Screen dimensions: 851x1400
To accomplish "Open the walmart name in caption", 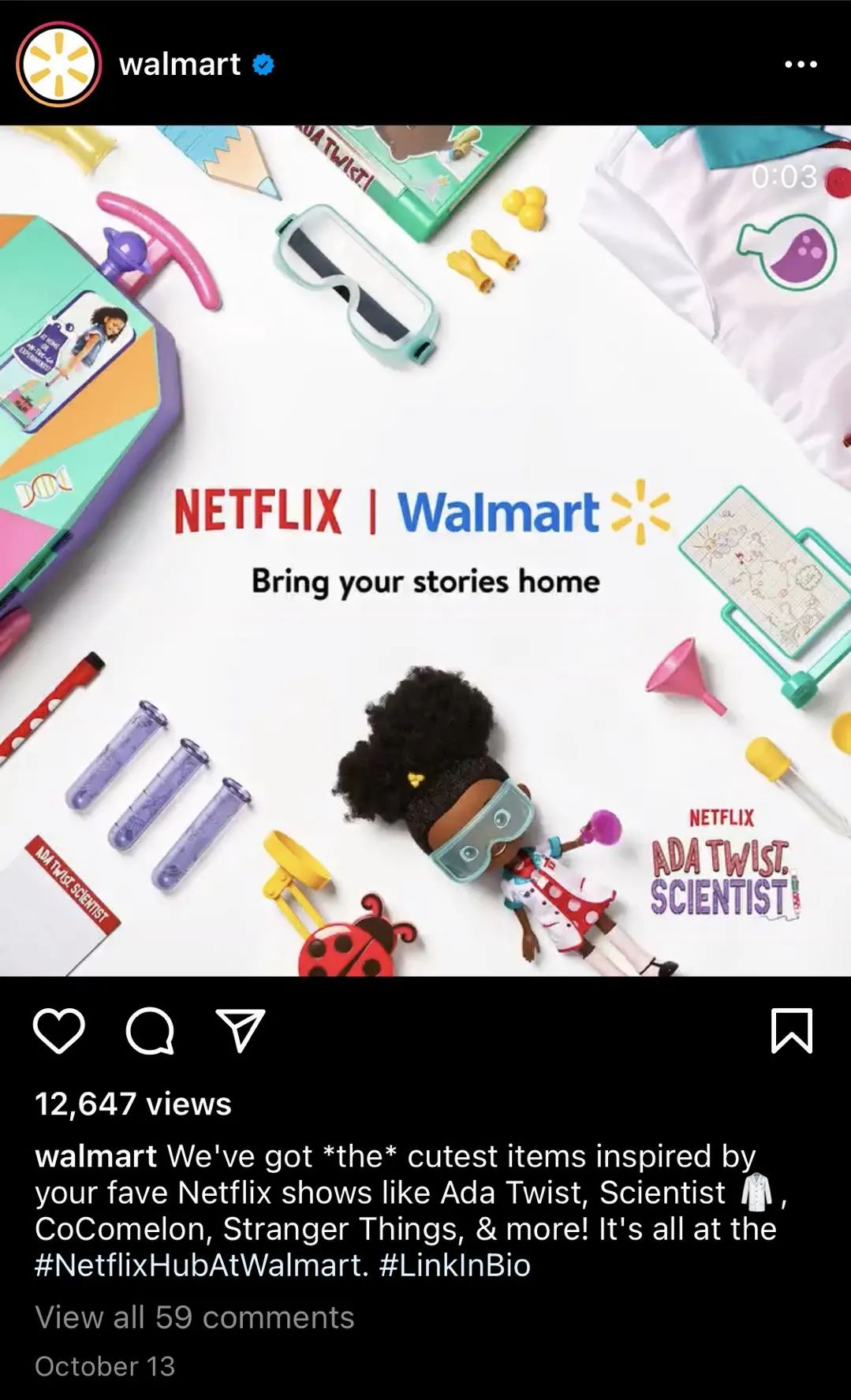I will pyautogui.click(x=95, y=1156).
